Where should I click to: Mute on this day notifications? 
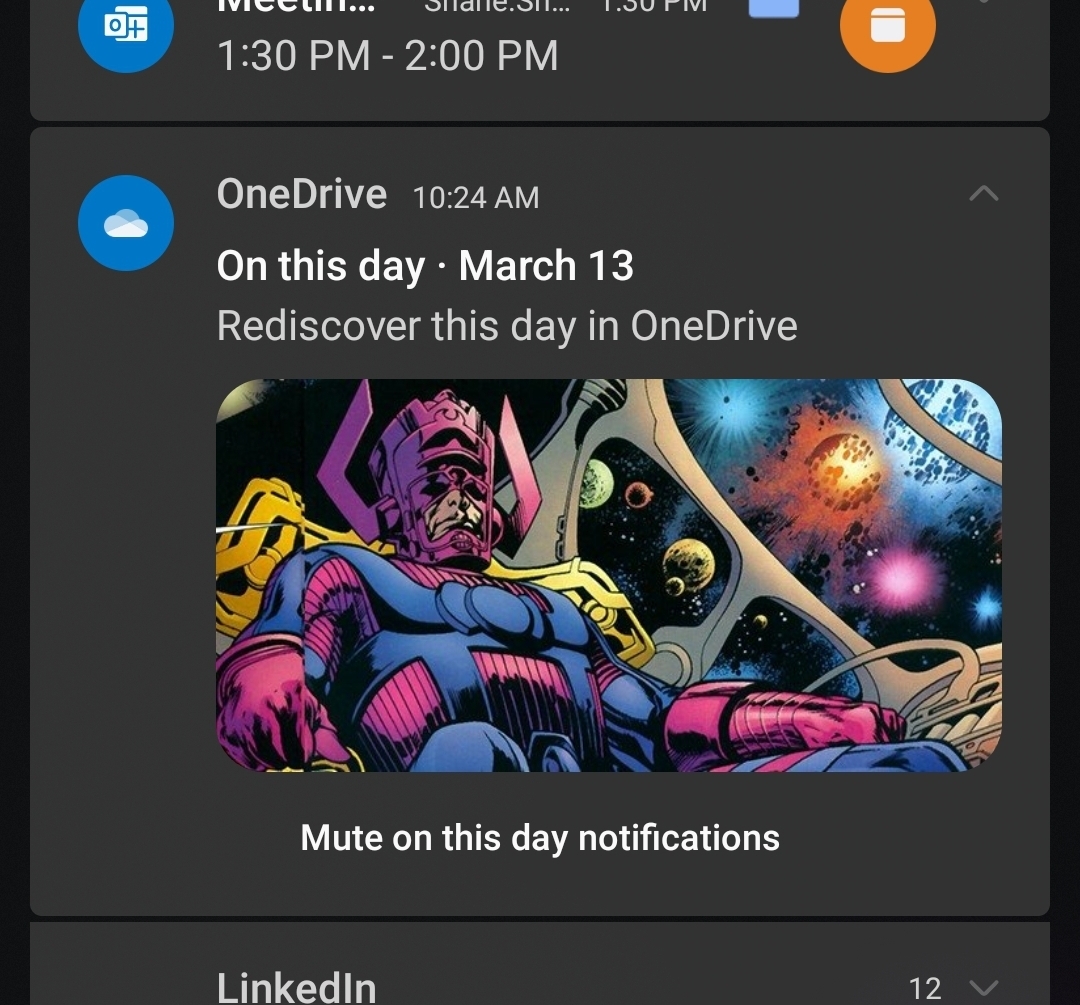tap(540, 838)
